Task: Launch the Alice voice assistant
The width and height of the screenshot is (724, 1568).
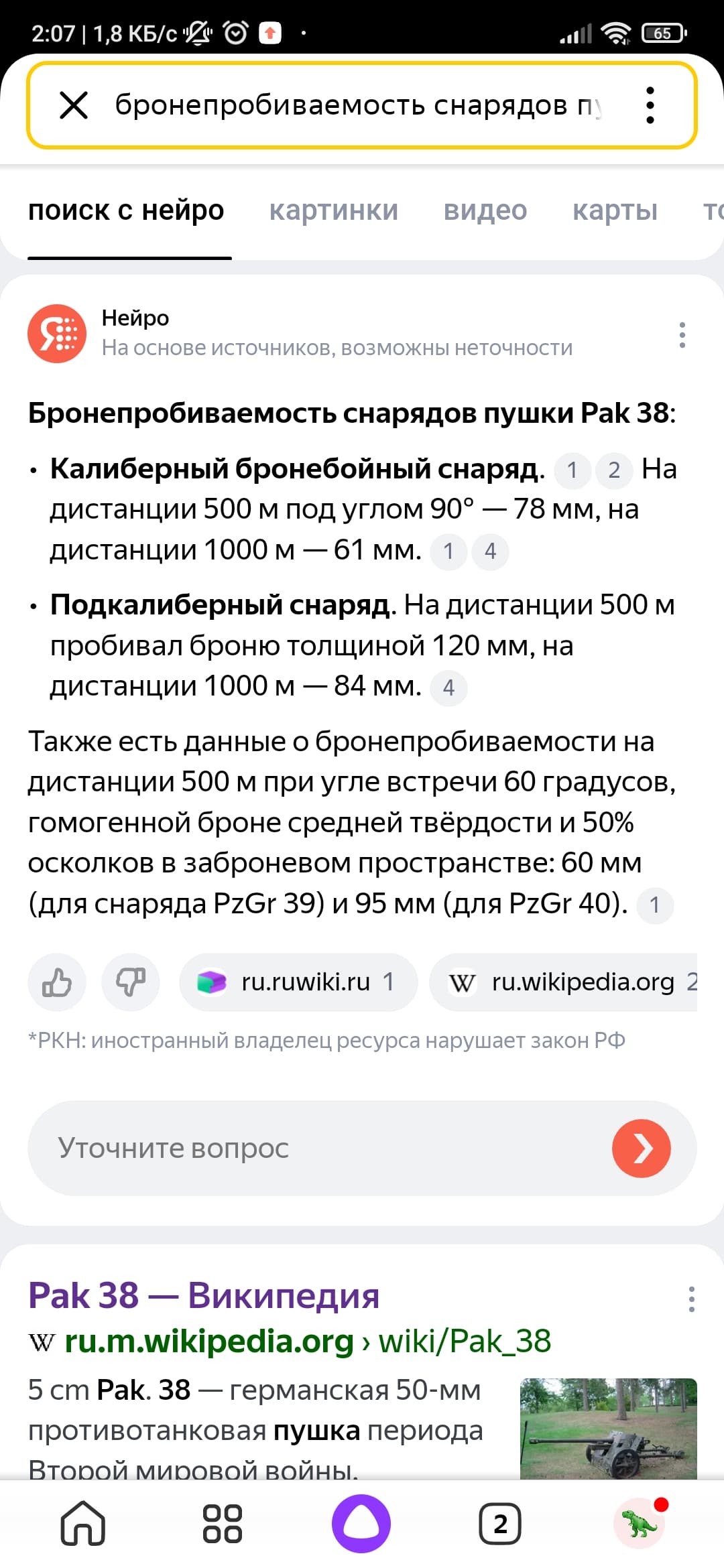Action: [x=361, y=1524]
